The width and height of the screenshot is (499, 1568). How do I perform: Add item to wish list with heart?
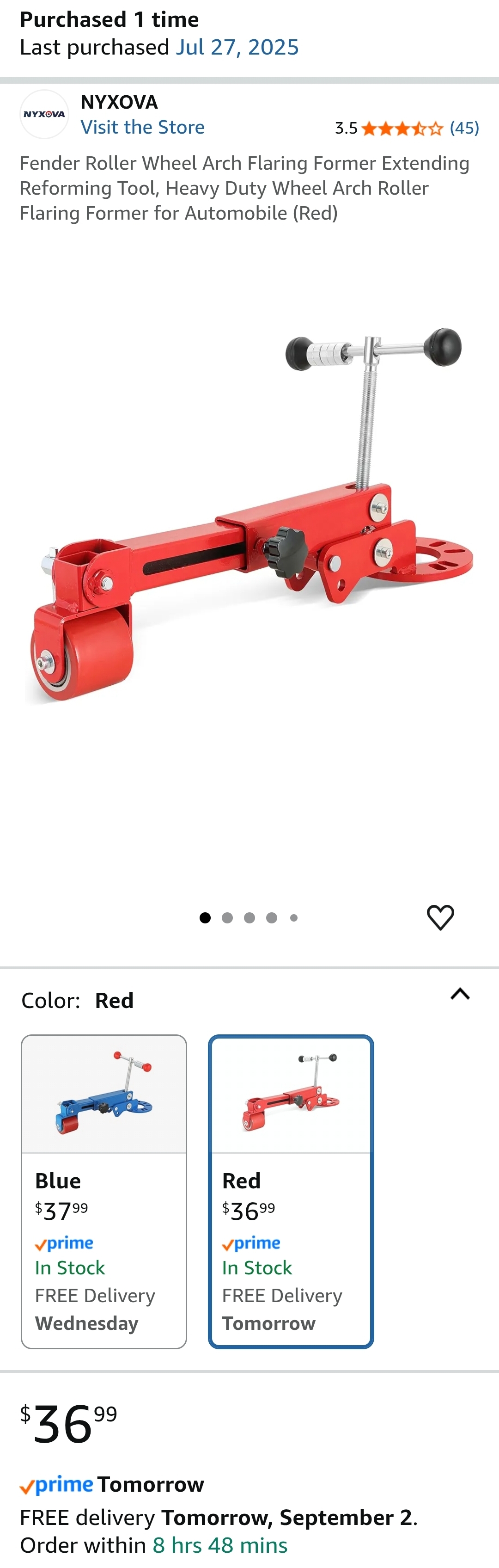click(x=440, y=917)
